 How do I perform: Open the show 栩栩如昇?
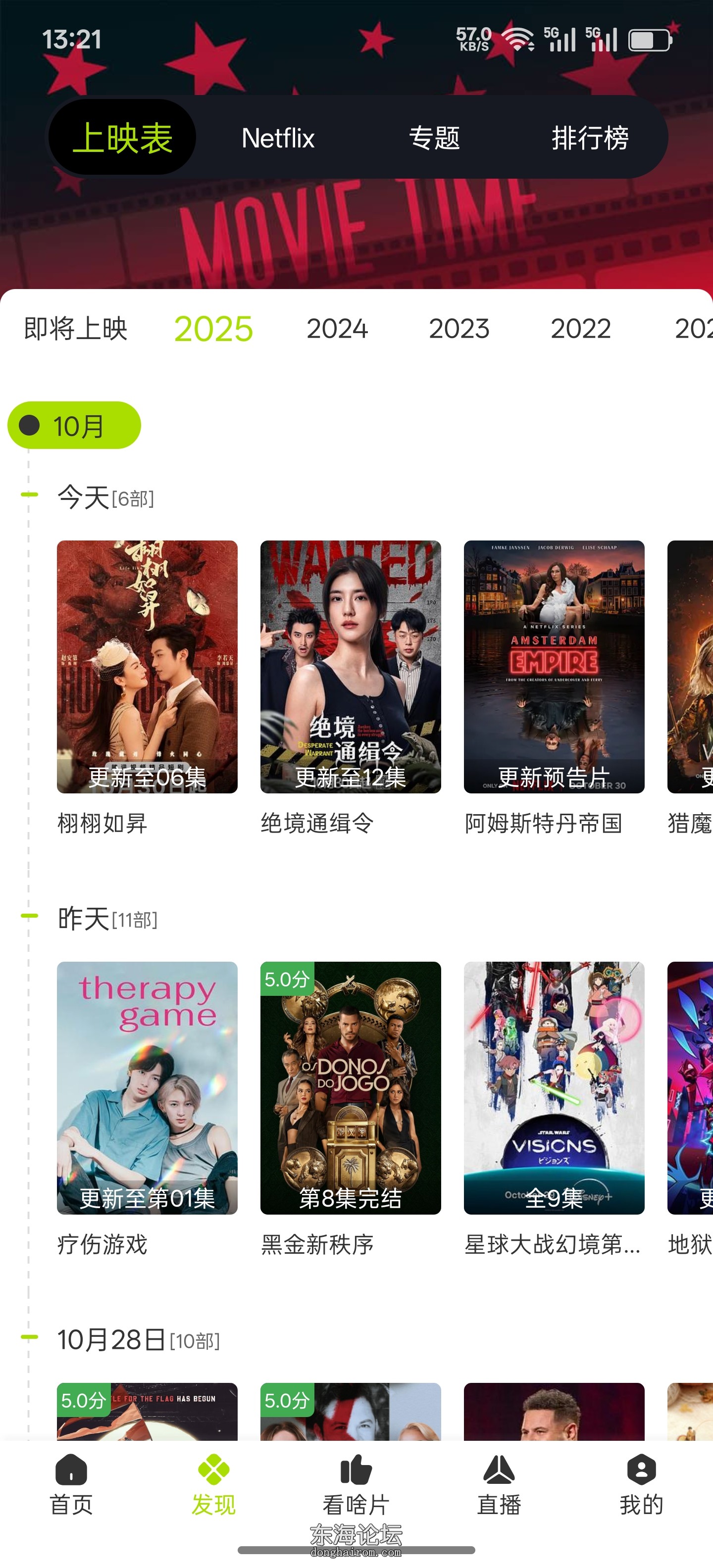pyautogui.click(x=147, y=667)
